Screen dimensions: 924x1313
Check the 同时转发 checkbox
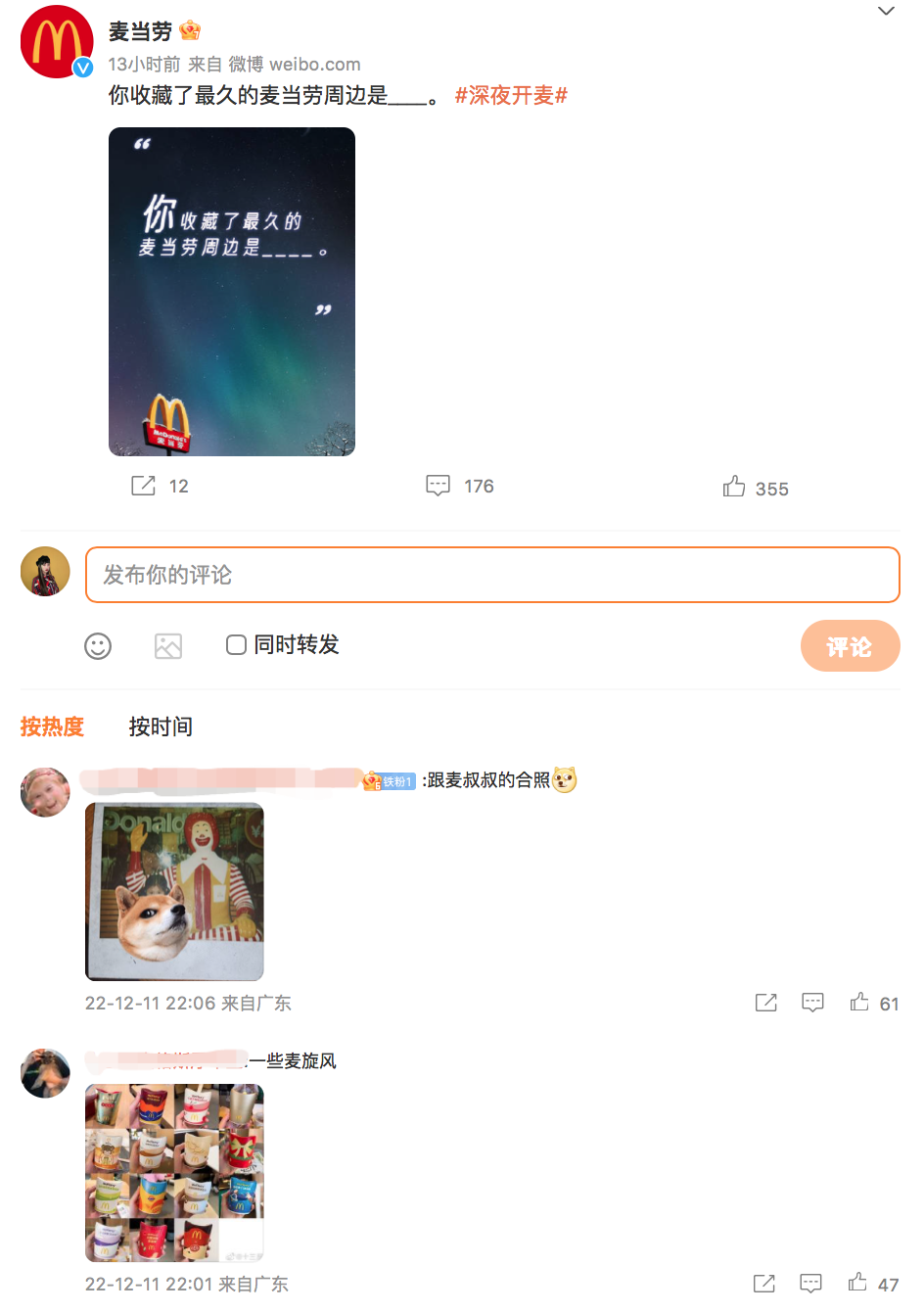[x=236, y=645]
